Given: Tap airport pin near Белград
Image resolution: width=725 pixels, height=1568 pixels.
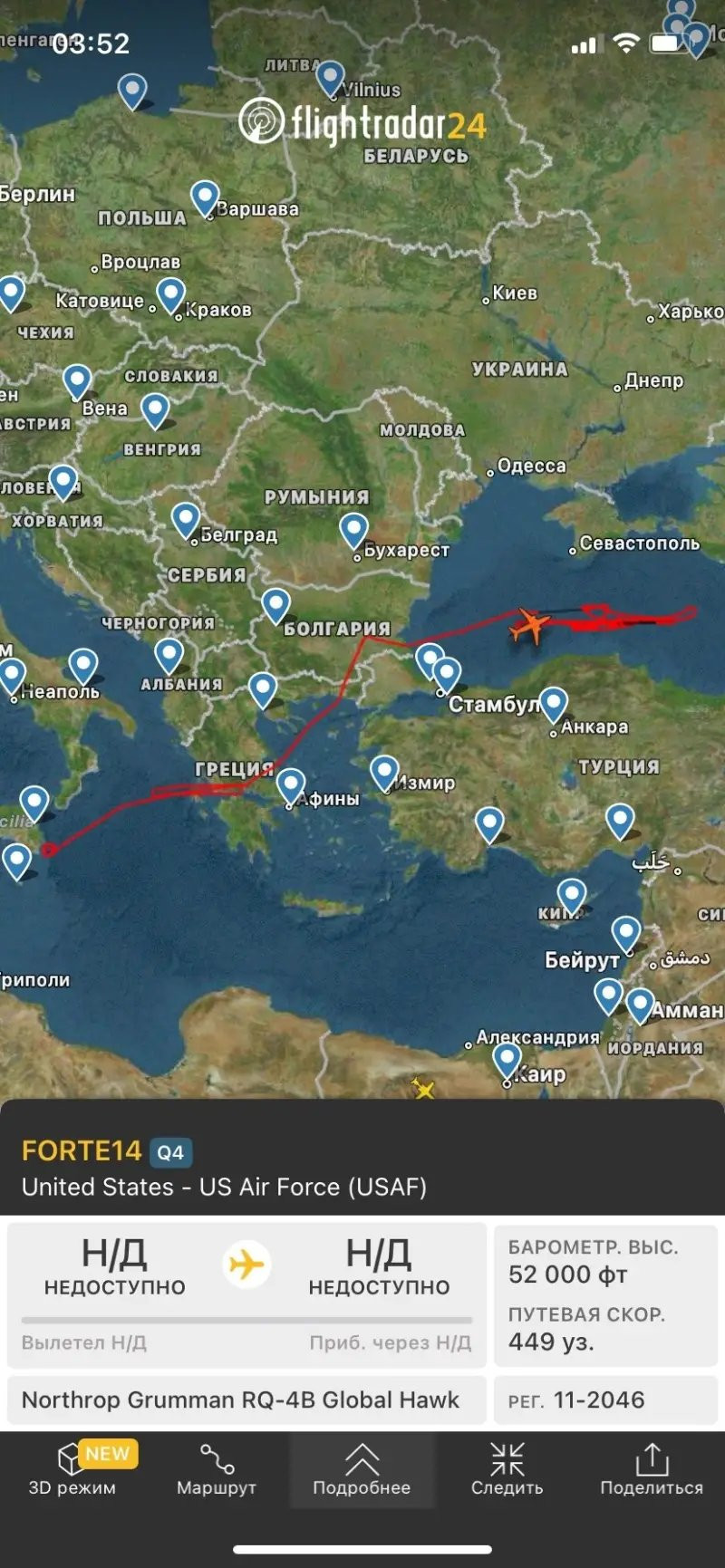Looking at the screenshot, I should point(186,519).
